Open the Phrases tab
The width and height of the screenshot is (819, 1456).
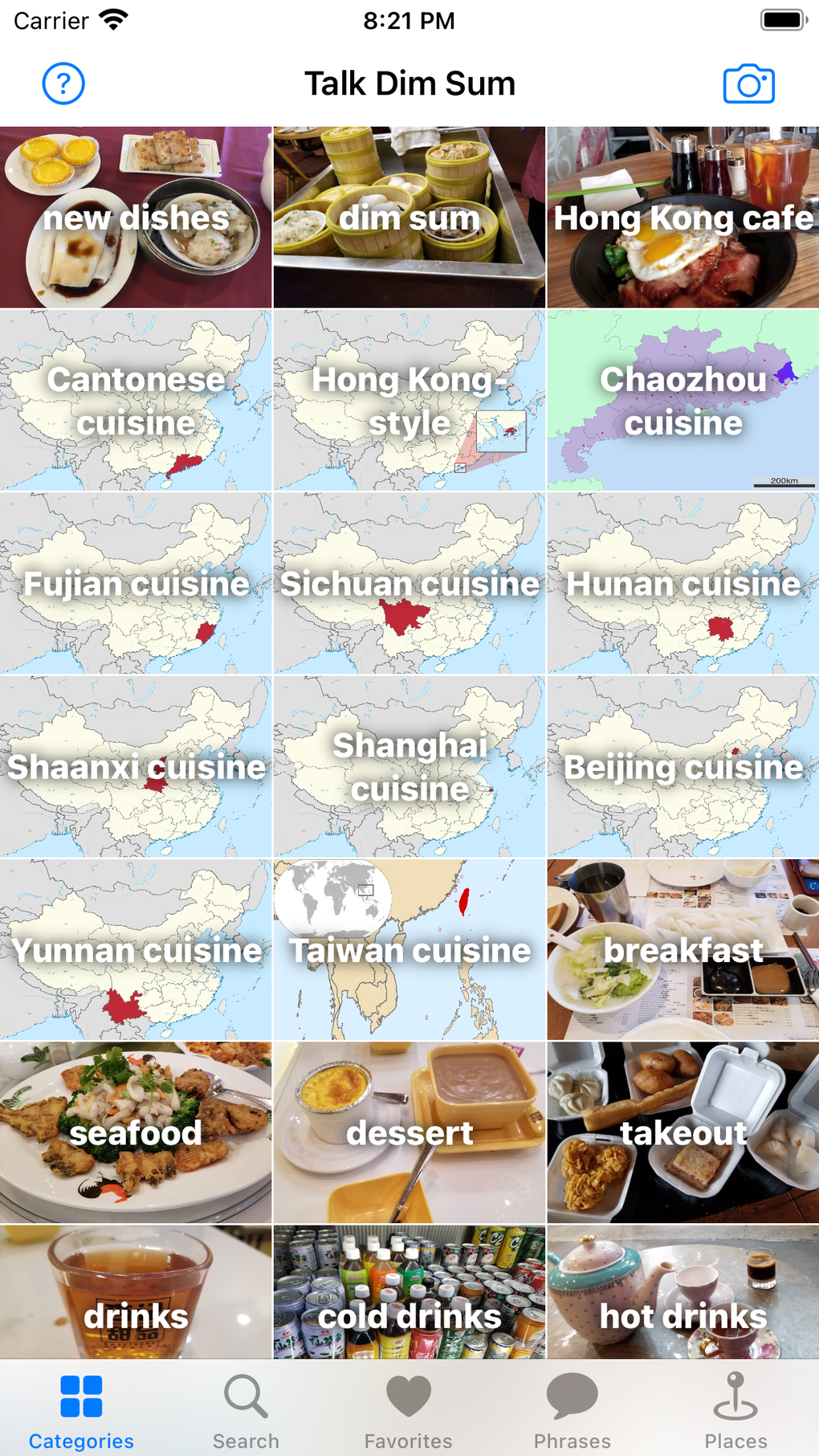(x=572, y=1411)
